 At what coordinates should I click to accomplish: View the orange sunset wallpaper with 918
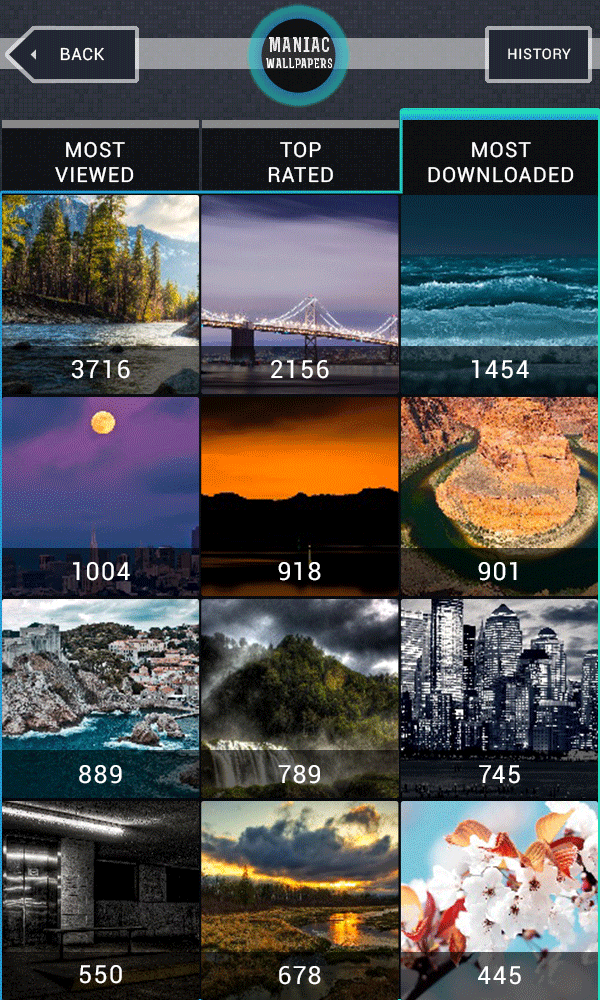coord(300,496)
